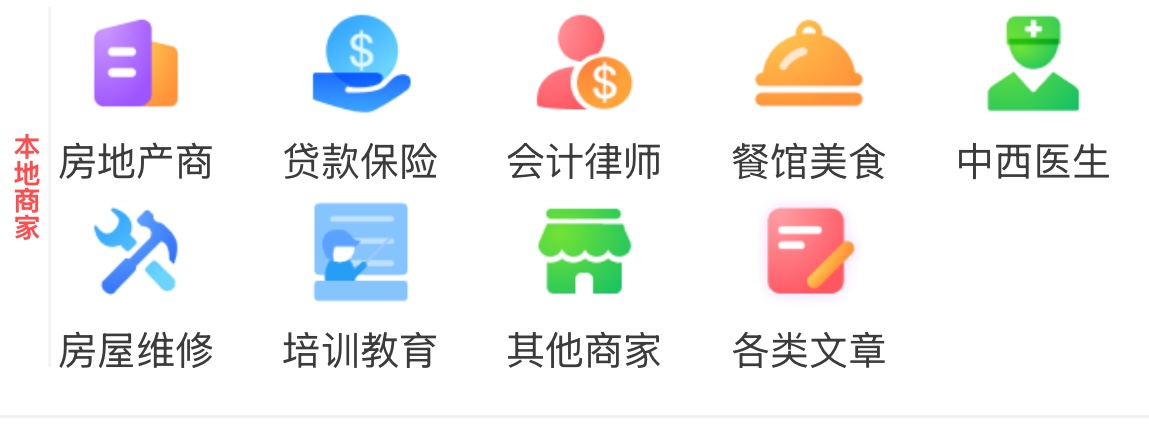Select the 贷款保险 category
Screen dimensions: 1149x424
360,64
